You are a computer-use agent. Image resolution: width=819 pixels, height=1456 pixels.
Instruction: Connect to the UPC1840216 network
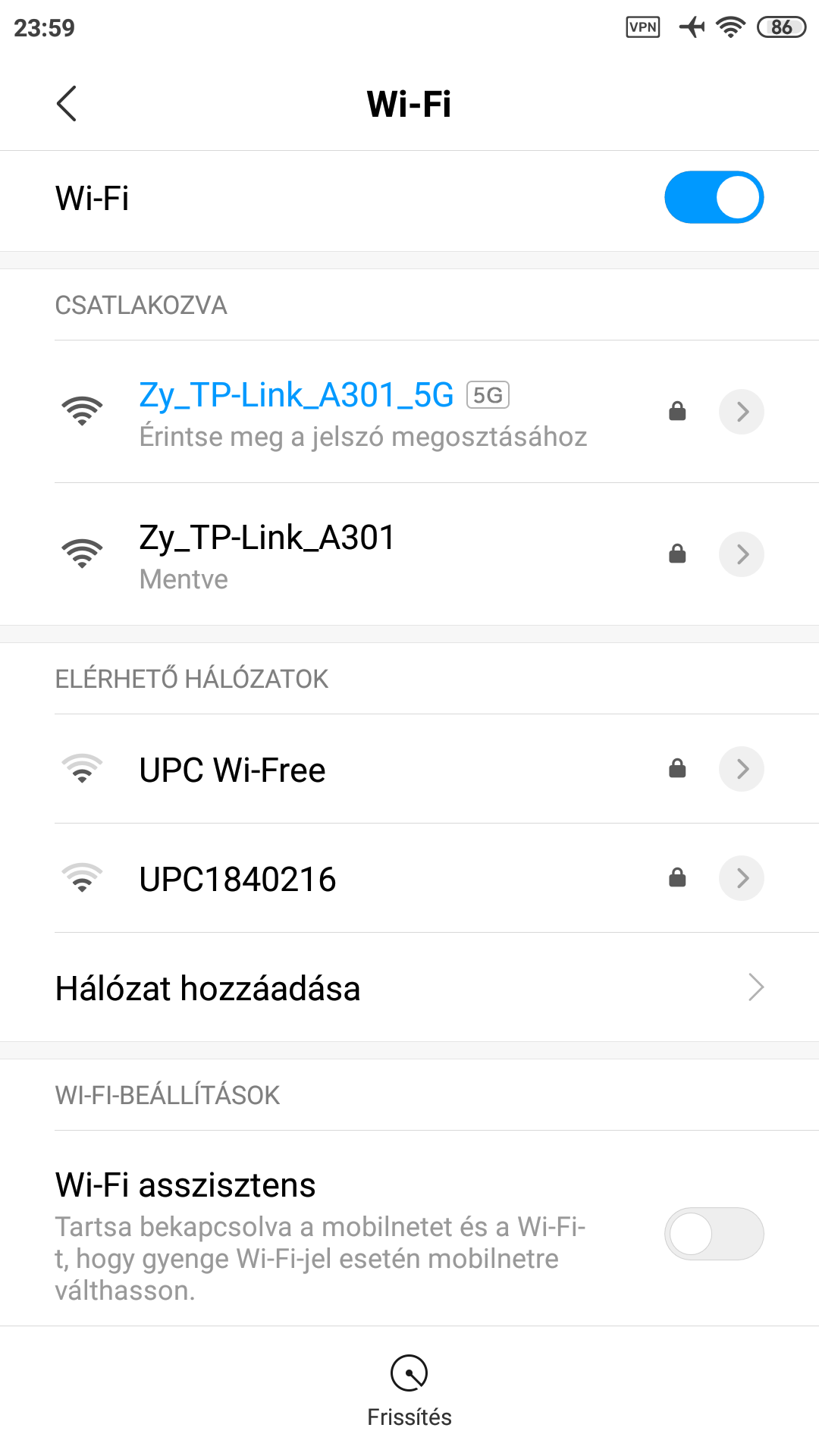237,879
